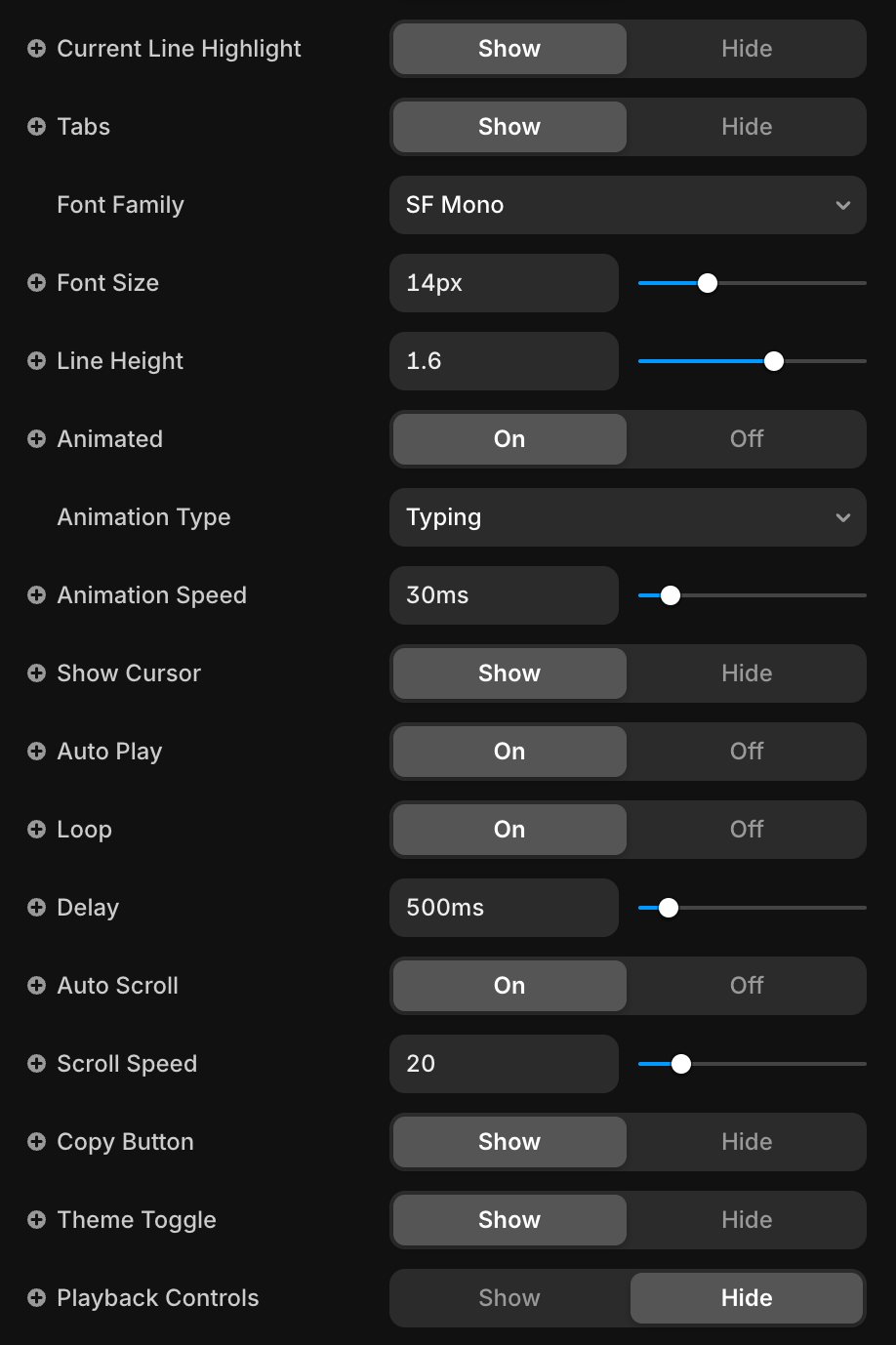This screenshot has width=896, height=1345.
Task: Disable Auto Scroll
Action: tap(746, 986)
